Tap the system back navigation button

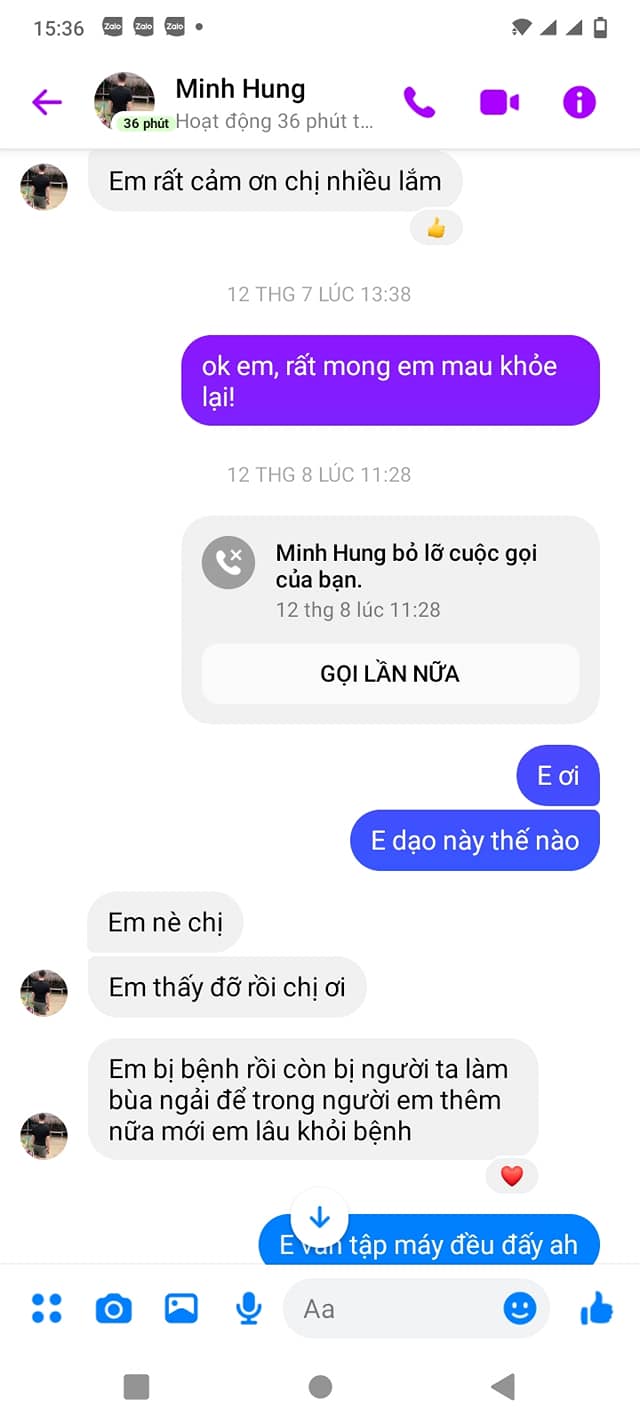point(503,1386)
